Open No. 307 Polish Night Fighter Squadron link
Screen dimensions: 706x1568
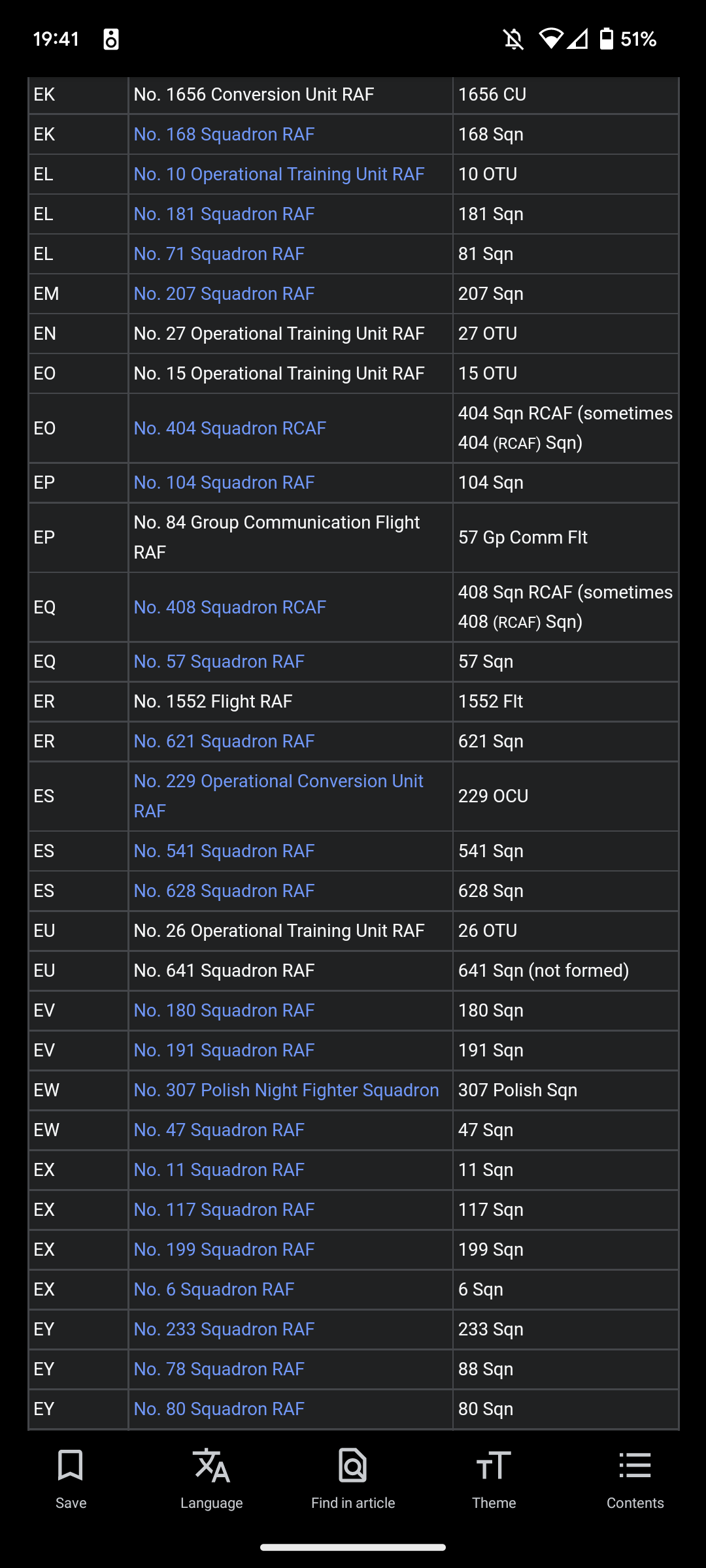pos(286,1090)
